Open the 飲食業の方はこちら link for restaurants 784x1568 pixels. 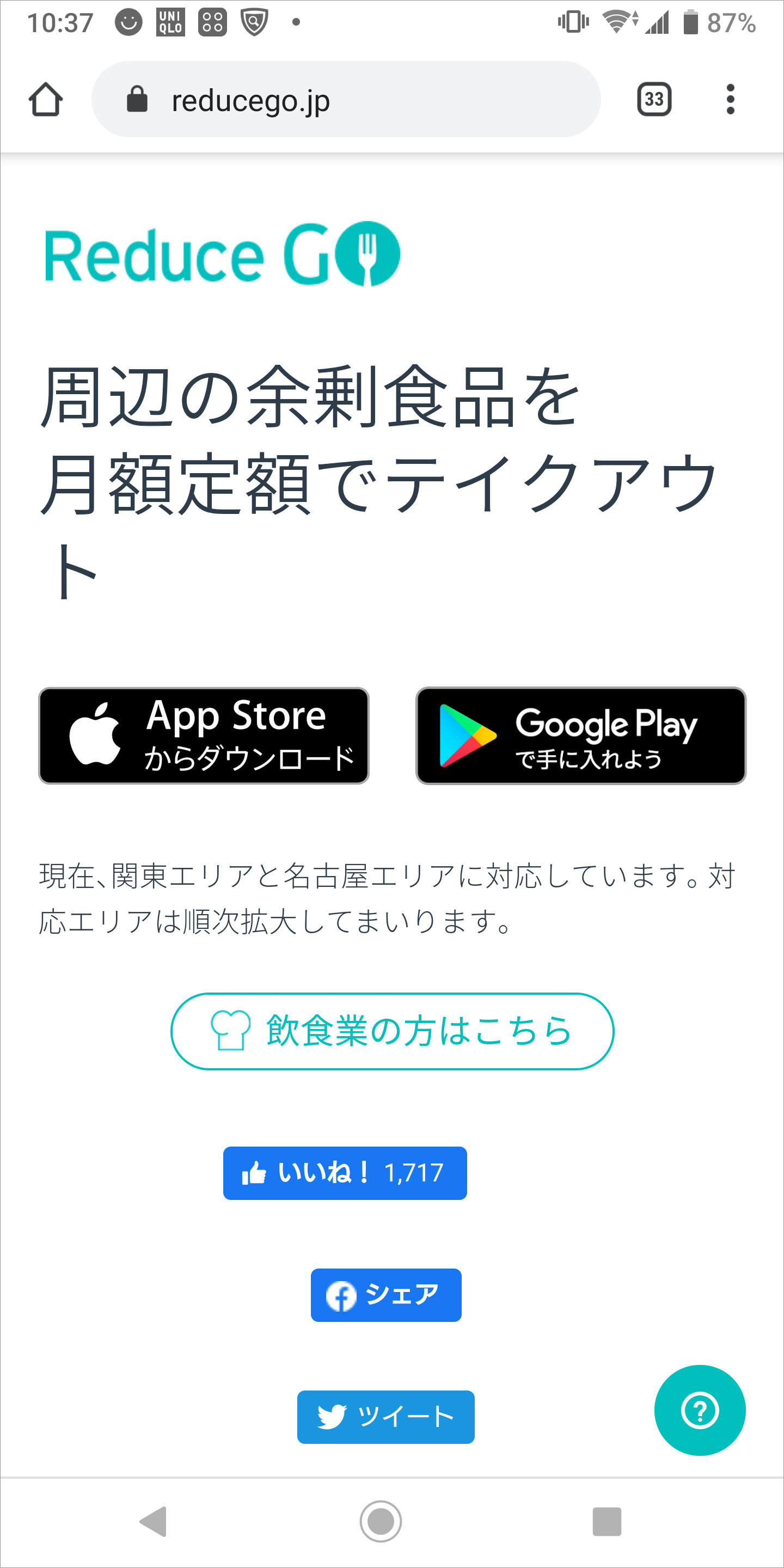coord(392,1031)
